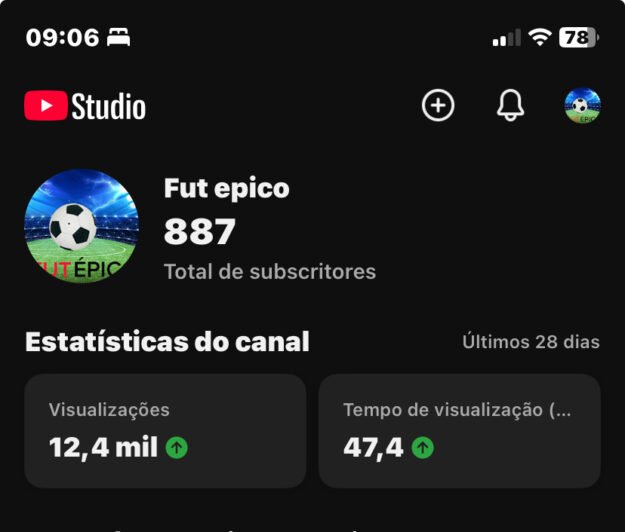Open the Visualizações statistics card
This screenshot has width=625, height=532.
tap(165, 431)
